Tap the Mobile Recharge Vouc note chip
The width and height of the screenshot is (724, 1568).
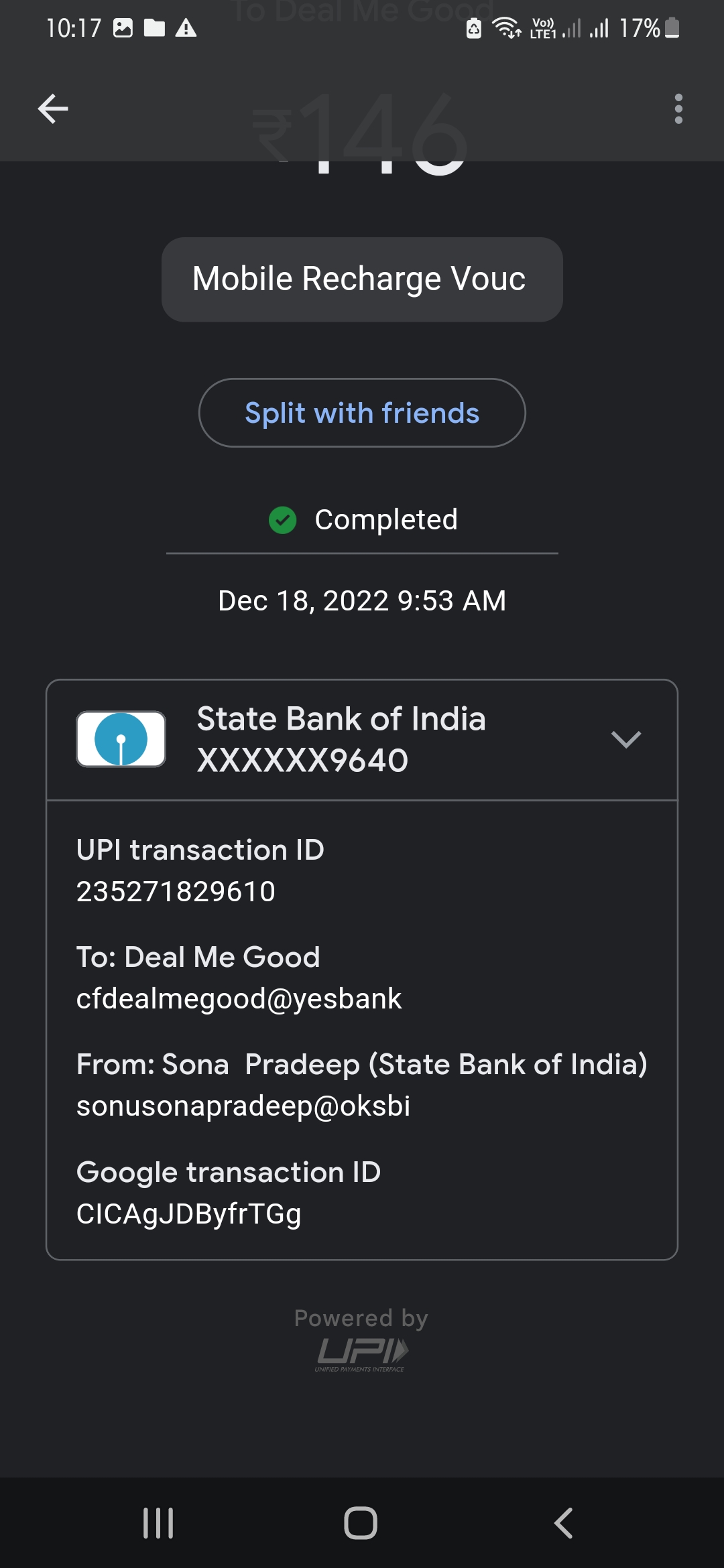pos(361,279)
